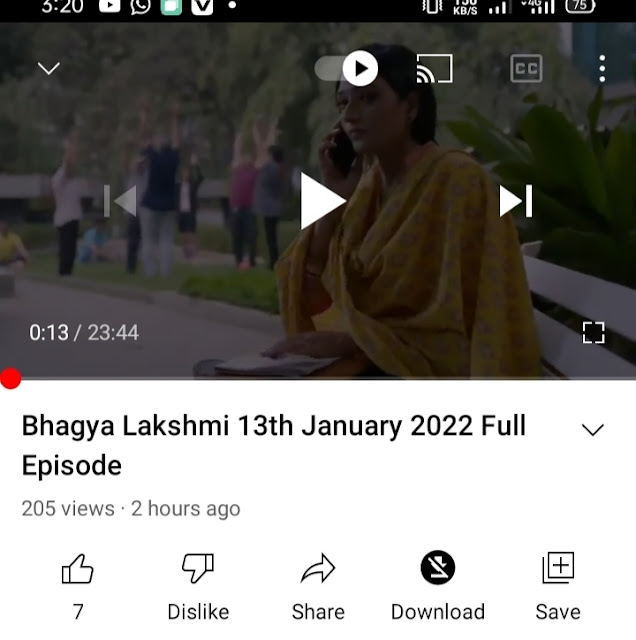This screenshot has height=640, width=636.
Task: Play the paused video
Action: coord(322,201)
